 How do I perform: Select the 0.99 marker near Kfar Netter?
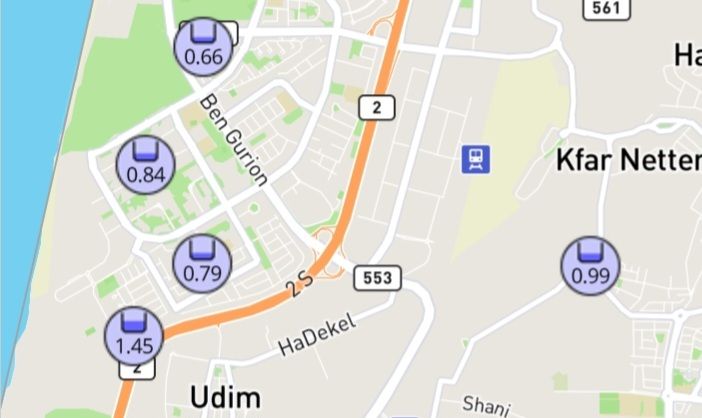590,265
